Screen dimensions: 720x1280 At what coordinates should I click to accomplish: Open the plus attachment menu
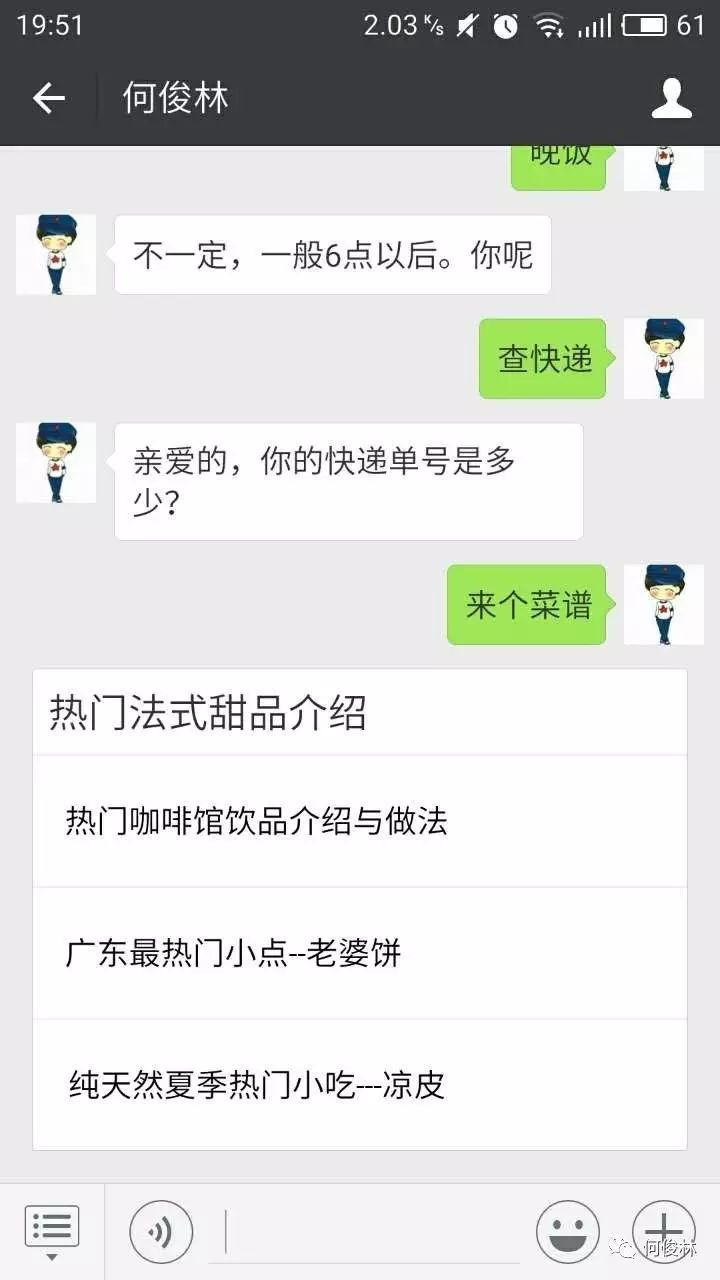coord(664,1230)
